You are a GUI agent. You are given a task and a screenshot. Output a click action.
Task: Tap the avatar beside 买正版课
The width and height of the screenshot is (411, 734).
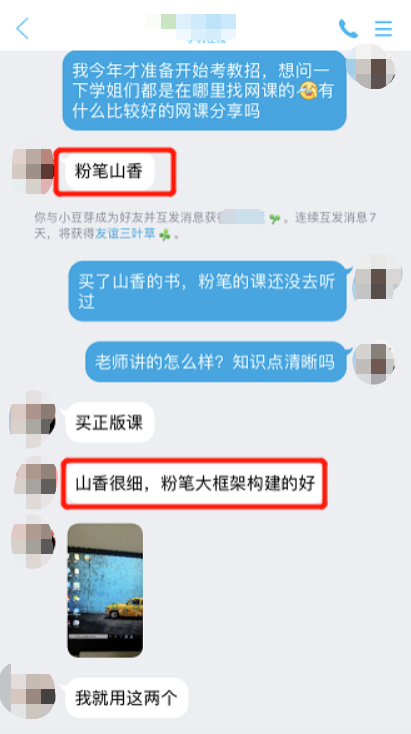point(33,419)
